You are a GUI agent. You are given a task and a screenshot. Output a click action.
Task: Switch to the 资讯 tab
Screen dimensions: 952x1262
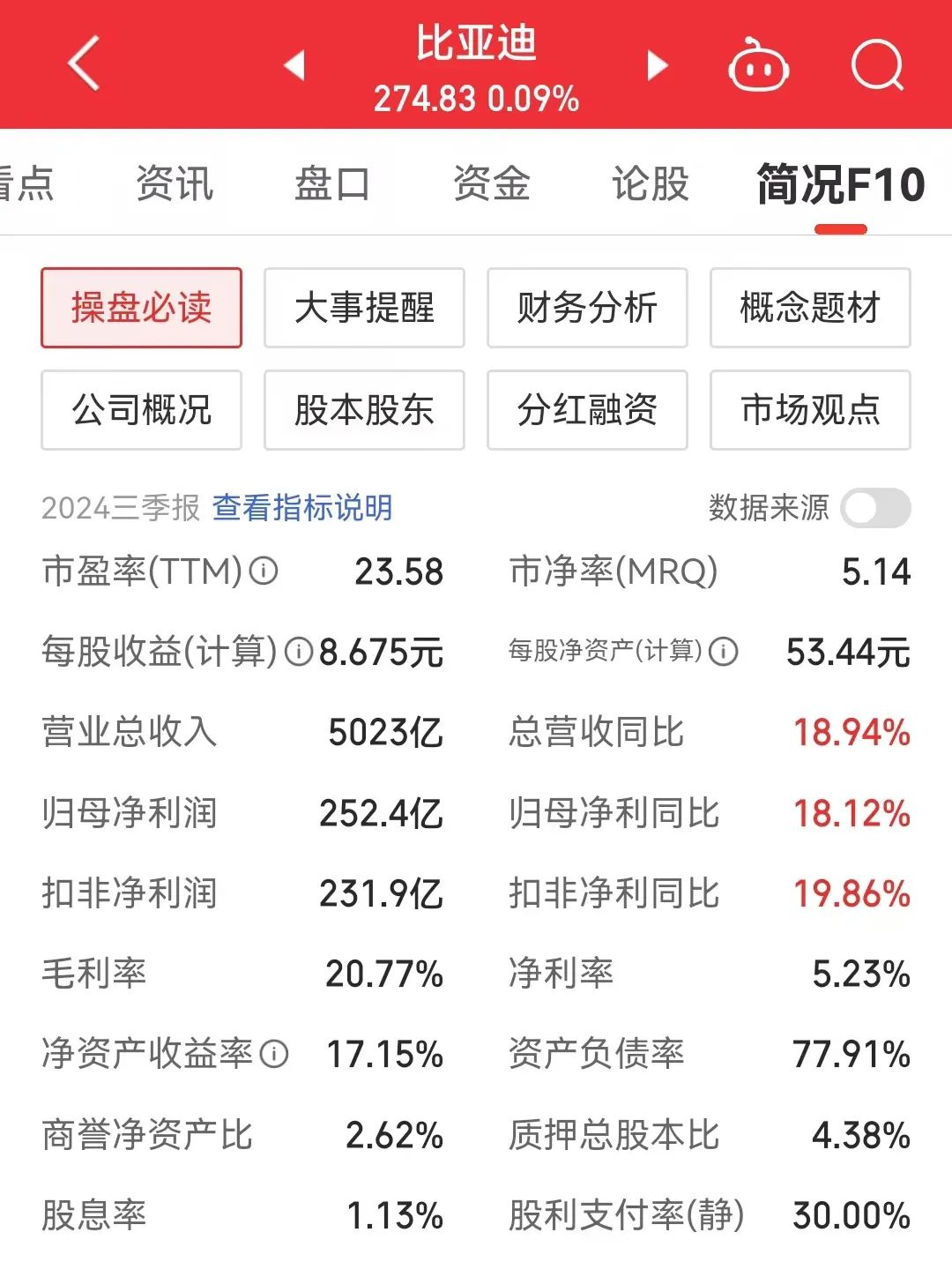pos(175,184)
